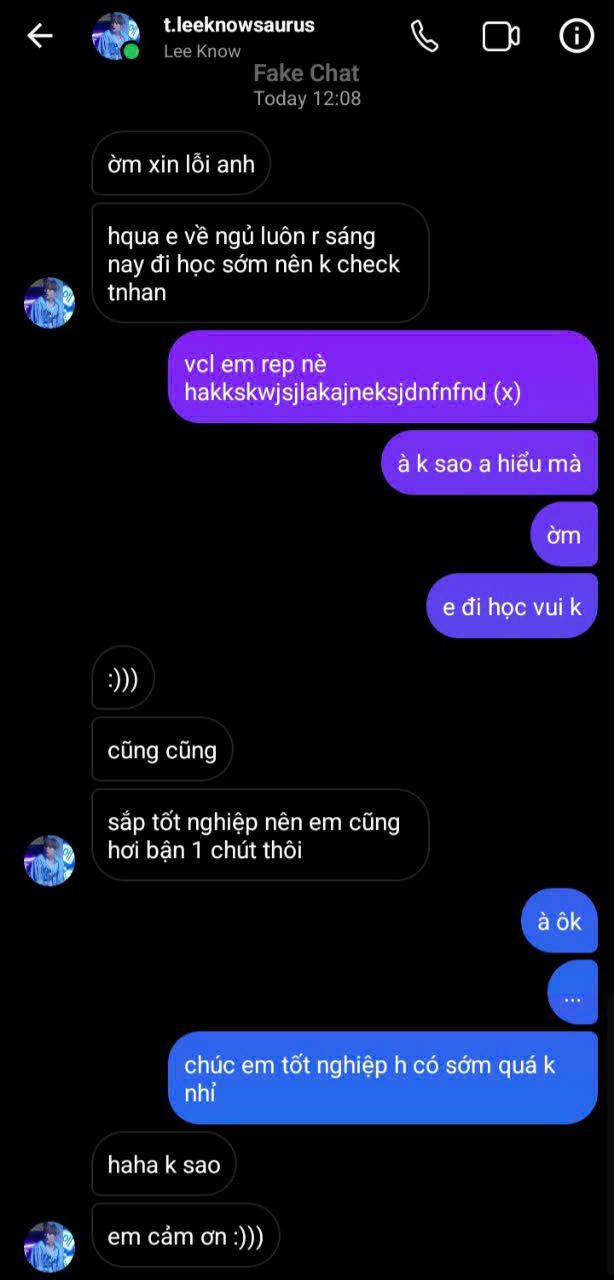614x1280 pixels.
Task: Open the conversation info icon
Action: point(576,36)
